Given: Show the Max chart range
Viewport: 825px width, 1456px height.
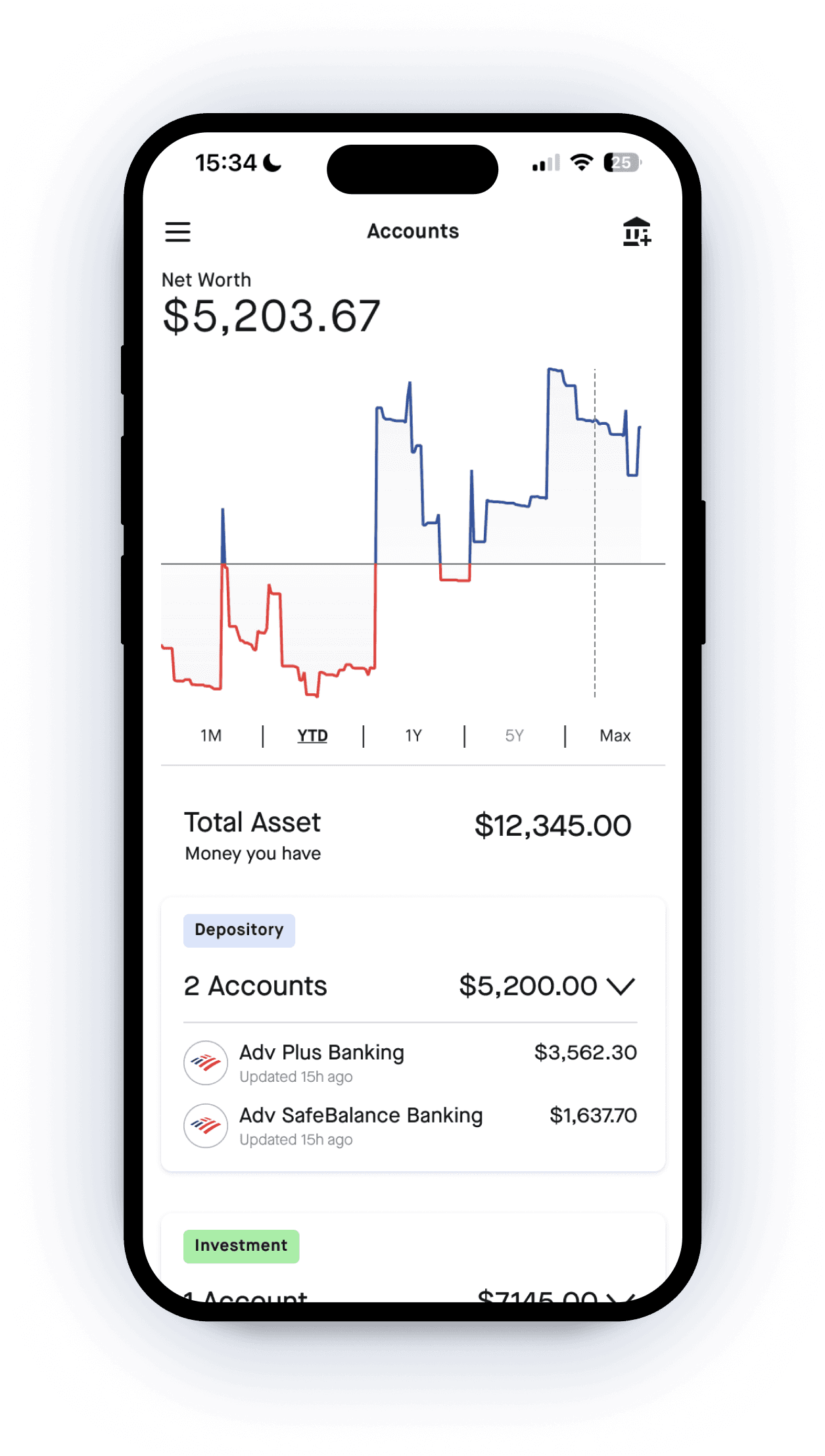Looking at the screenshot, I should (x=615, y=735).
